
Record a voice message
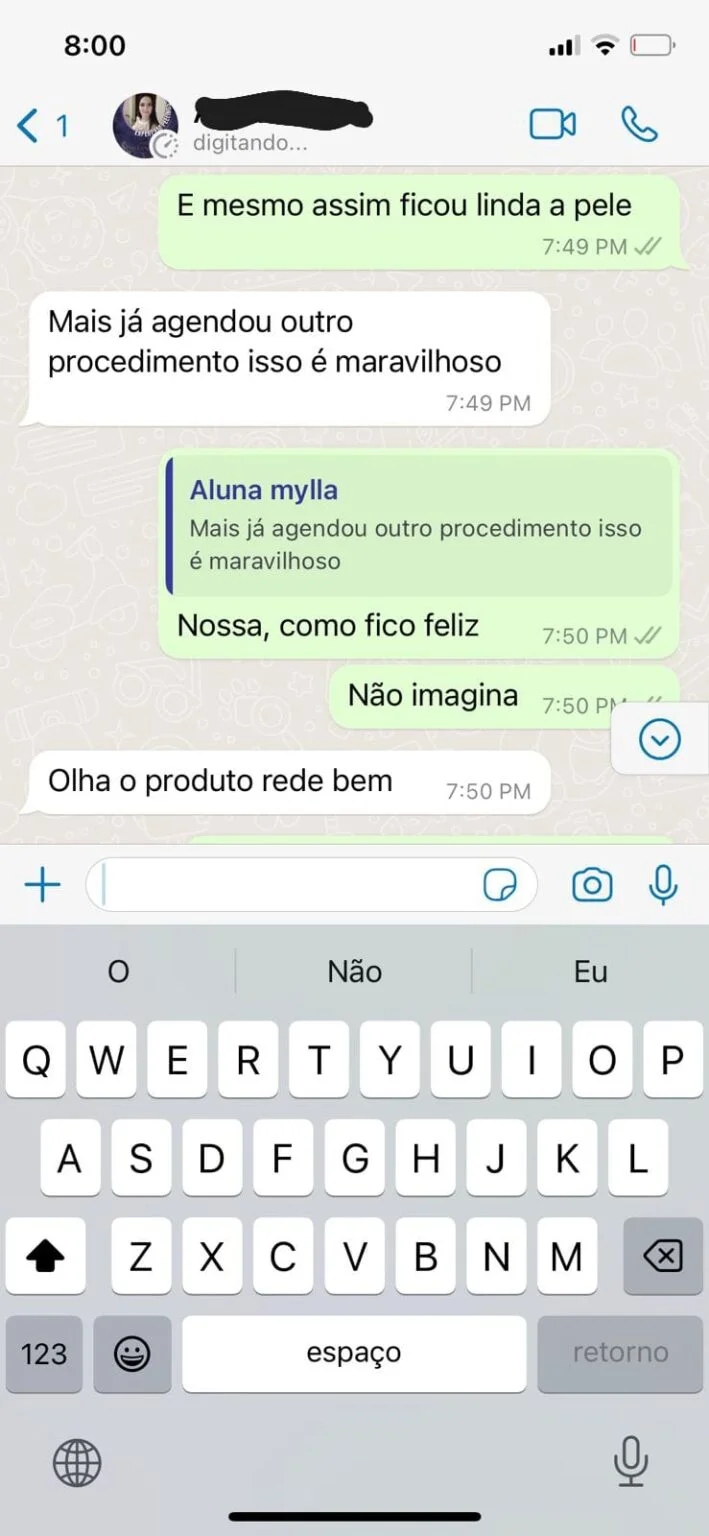(x=663, y=885)
